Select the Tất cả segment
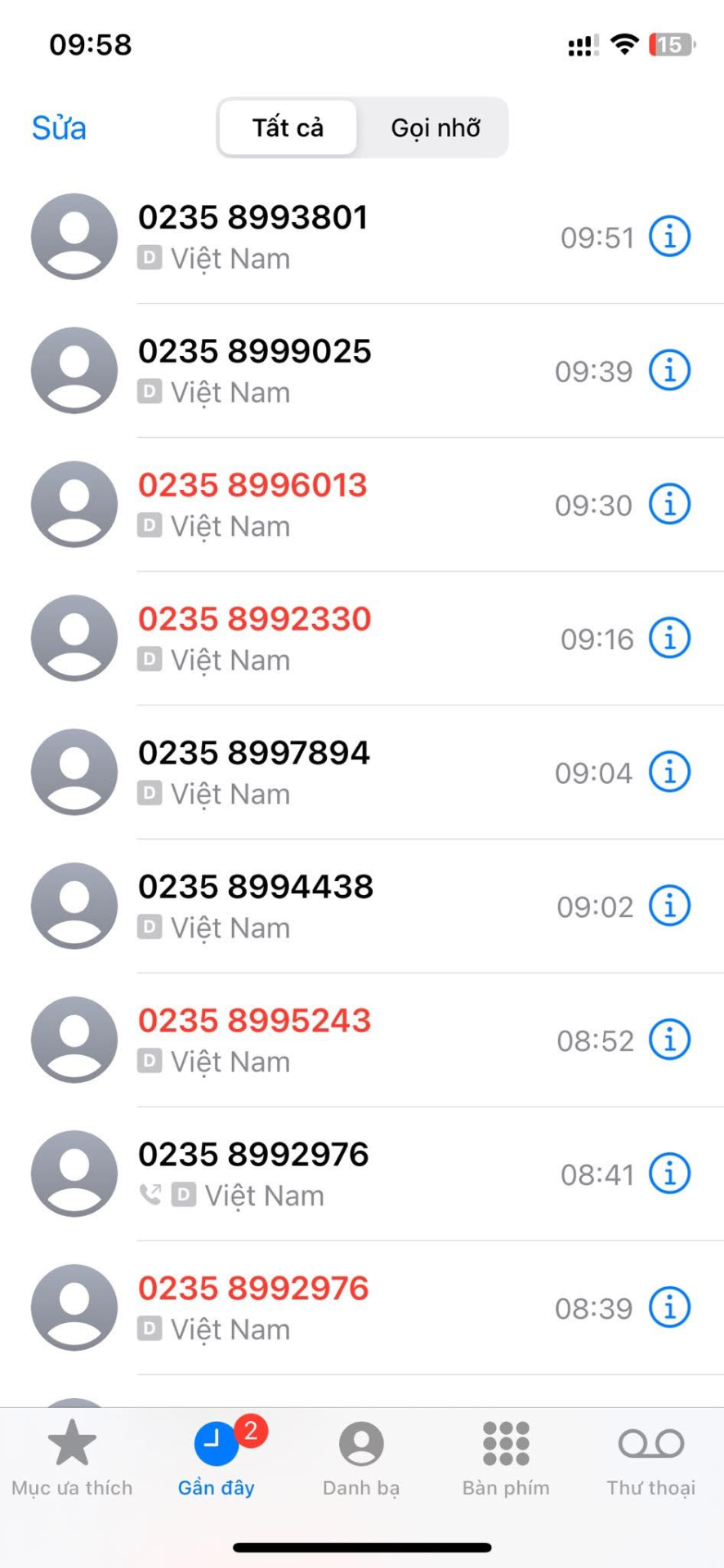The image size is (724, 1568). click(x=288, y=128)
